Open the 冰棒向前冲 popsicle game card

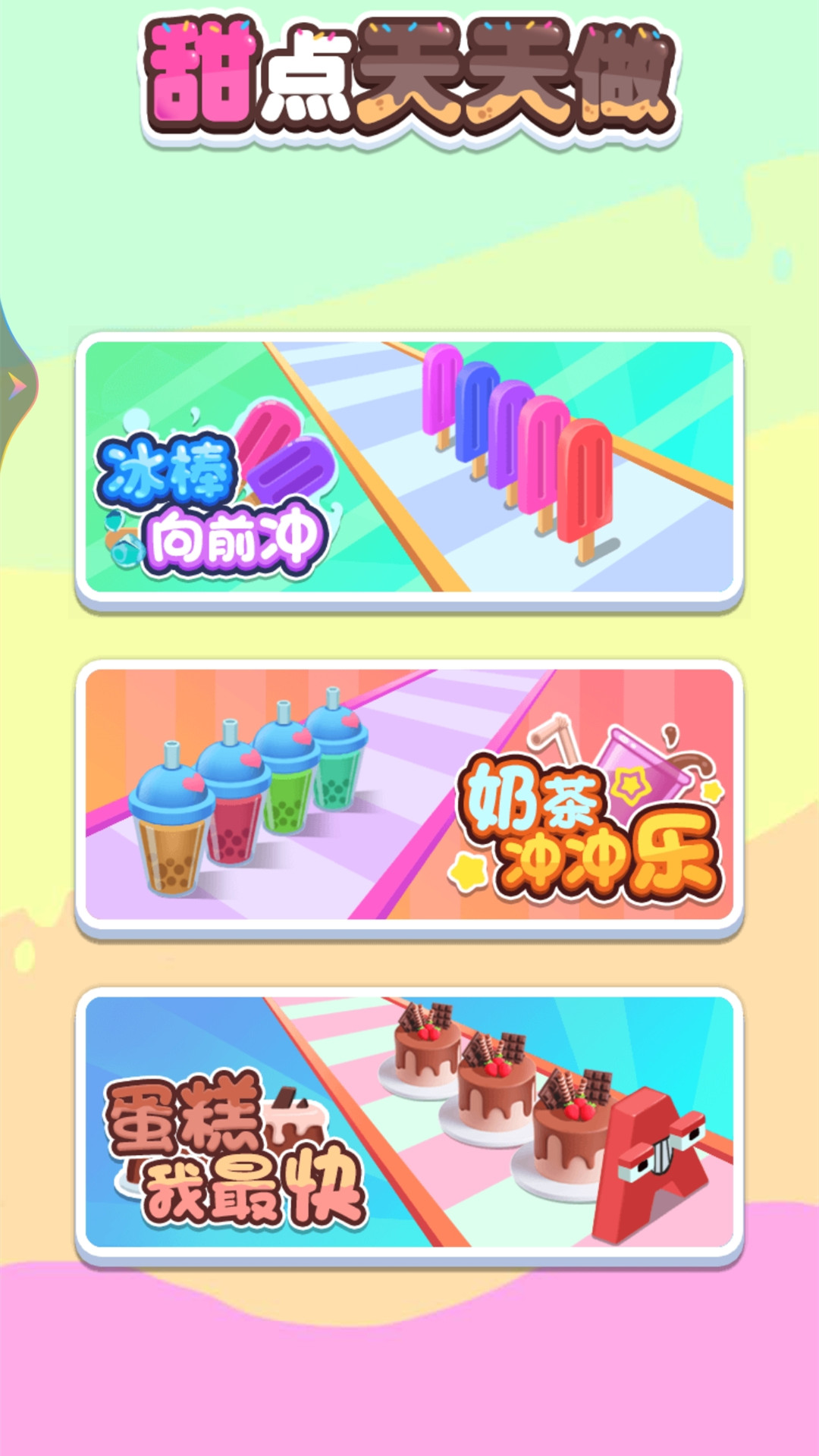[x=409, y=468]
